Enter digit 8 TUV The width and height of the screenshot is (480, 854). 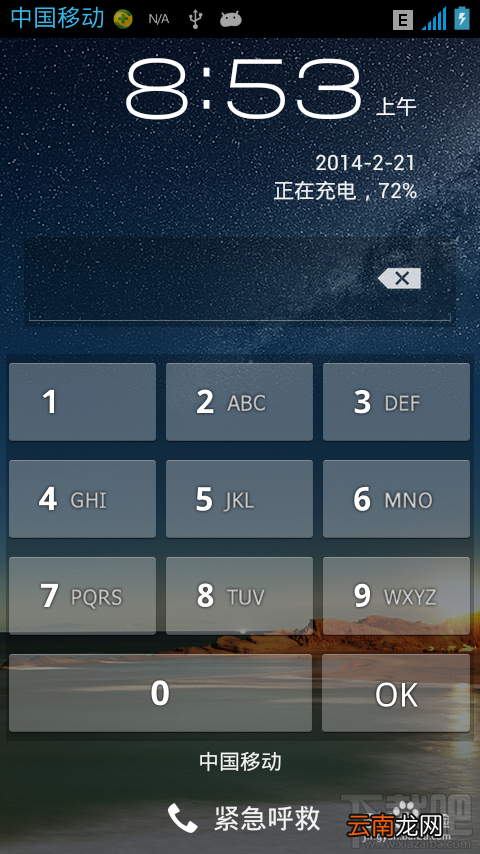click(239, 596)
